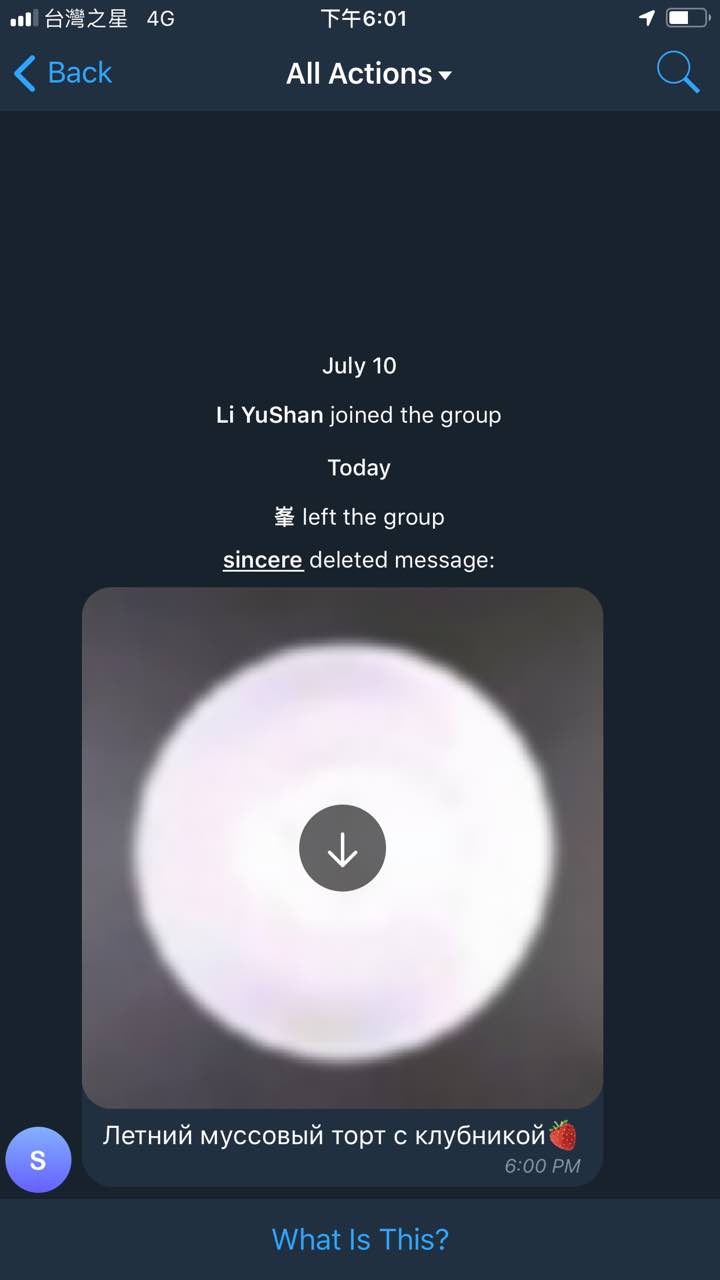Open sincere's profile link
The height and width of the screenshot is (1280, 720).
pyautogui.click(x=262, y=560)
